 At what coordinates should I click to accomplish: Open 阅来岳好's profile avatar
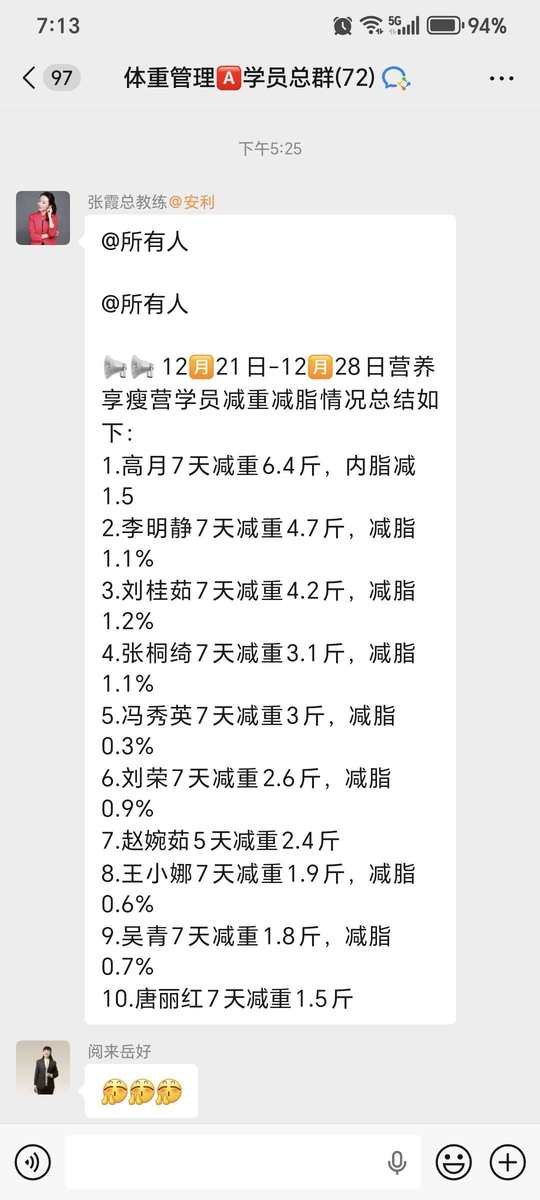(x=43, y=1067)
